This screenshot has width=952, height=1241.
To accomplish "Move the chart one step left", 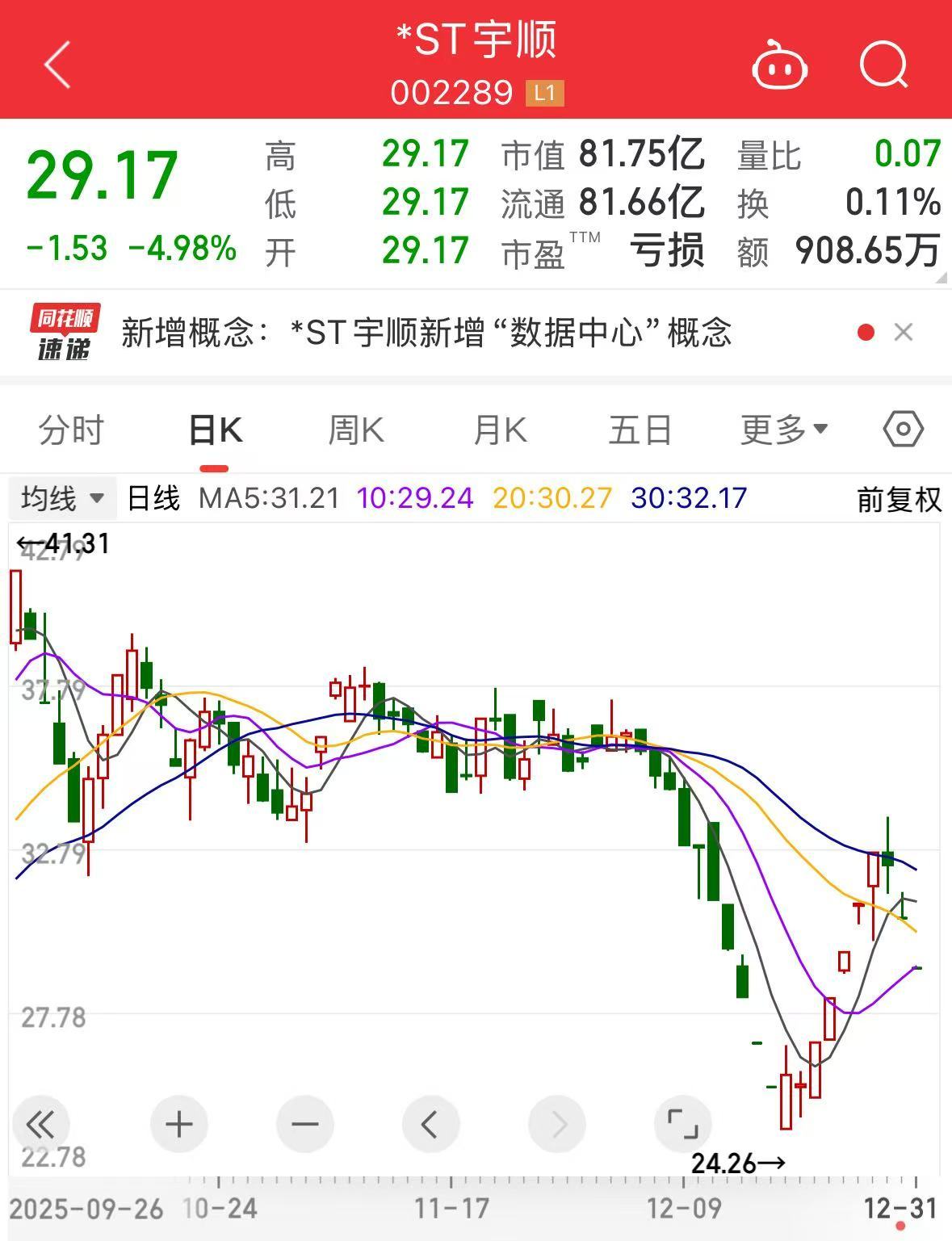I will click(x=430, y=1124).
